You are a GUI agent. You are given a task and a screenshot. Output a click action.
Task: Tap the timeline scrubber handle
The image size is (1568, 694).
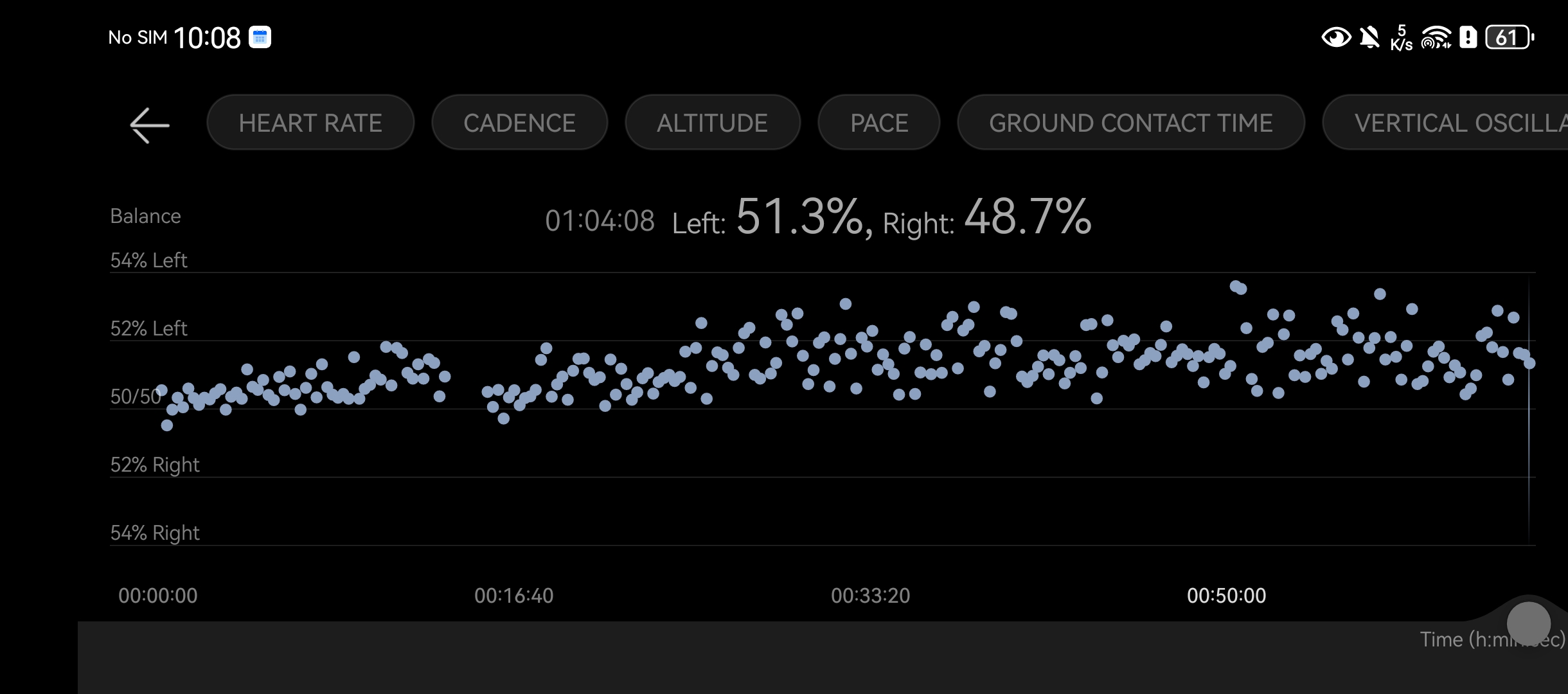(x=1528, y=622)
